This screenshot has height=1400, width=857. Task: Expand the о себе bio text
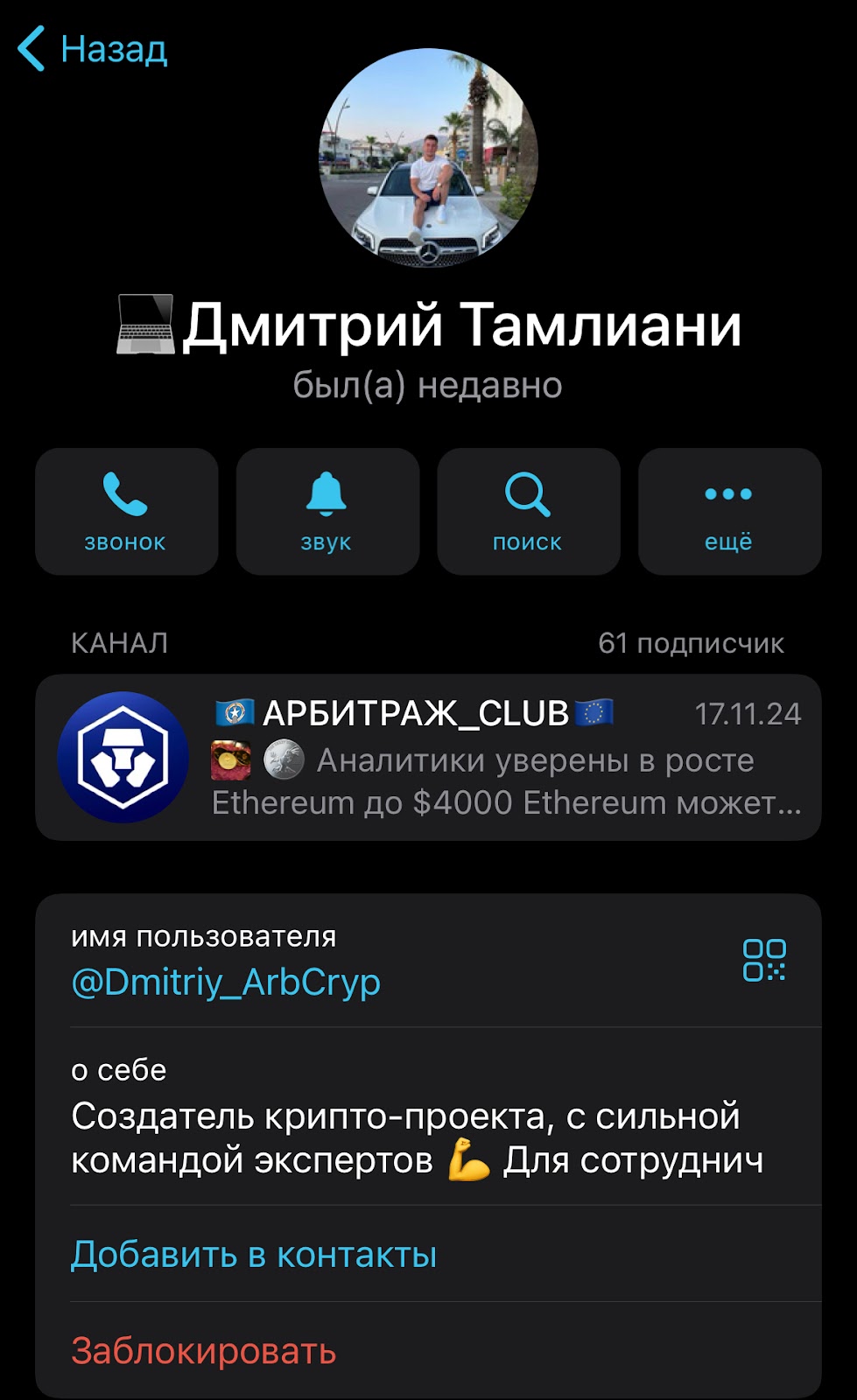pos(418,1138)
